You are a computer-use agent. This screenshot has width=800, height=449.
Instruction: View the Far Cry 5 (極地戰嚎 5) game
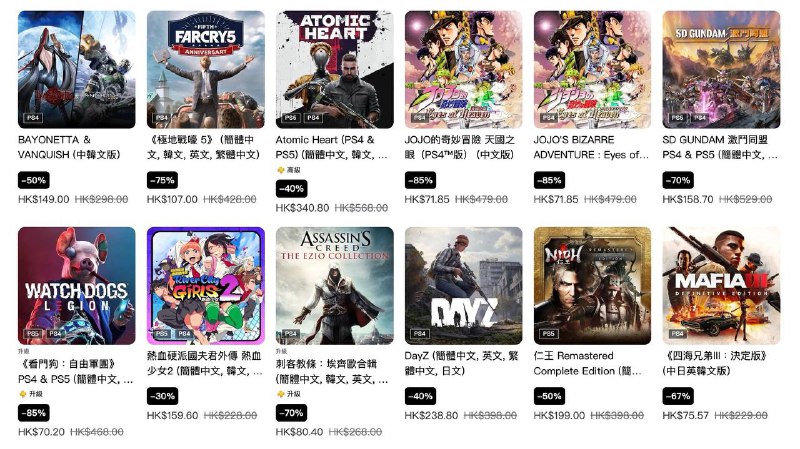[206, 70]
